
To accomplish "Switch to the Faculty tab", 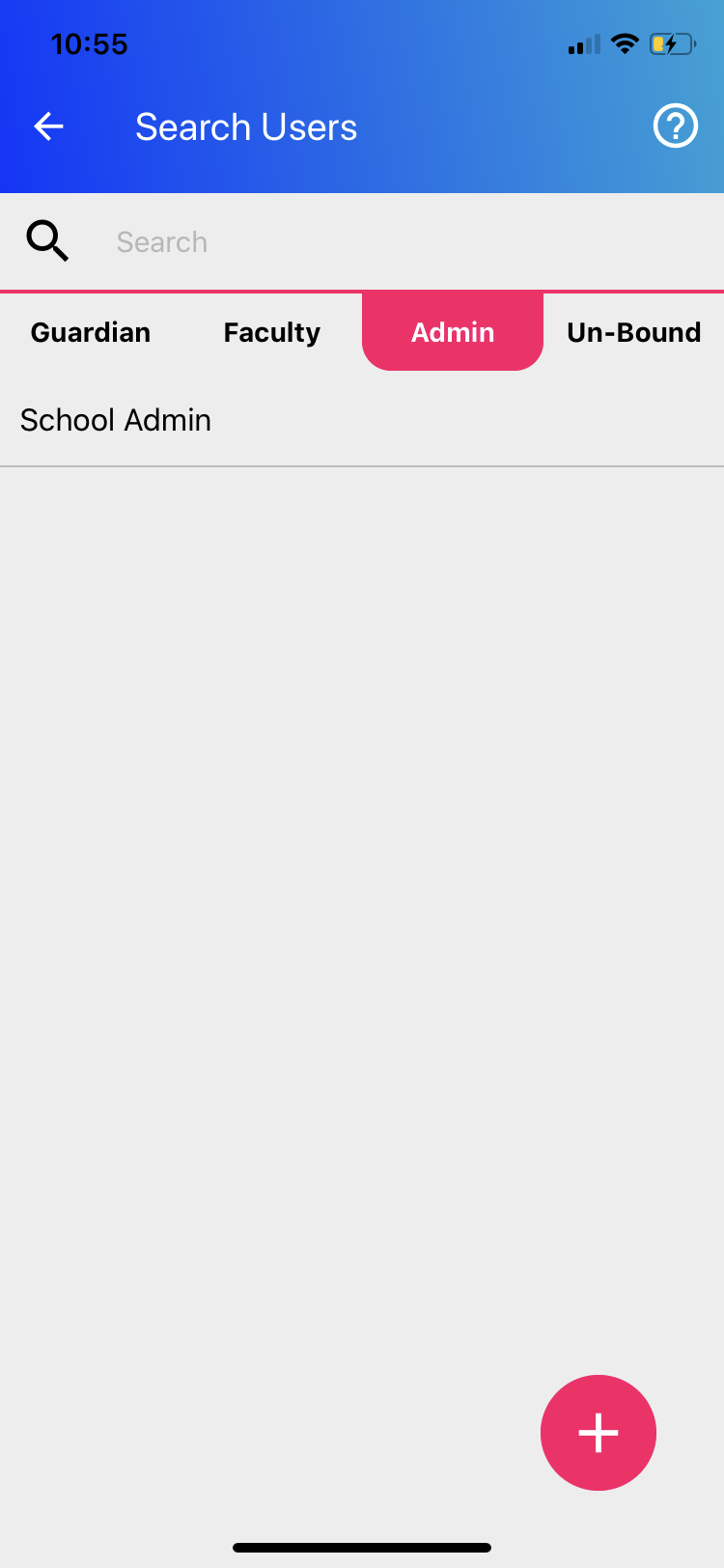I will pyautogui.click(x=272, y=332).
